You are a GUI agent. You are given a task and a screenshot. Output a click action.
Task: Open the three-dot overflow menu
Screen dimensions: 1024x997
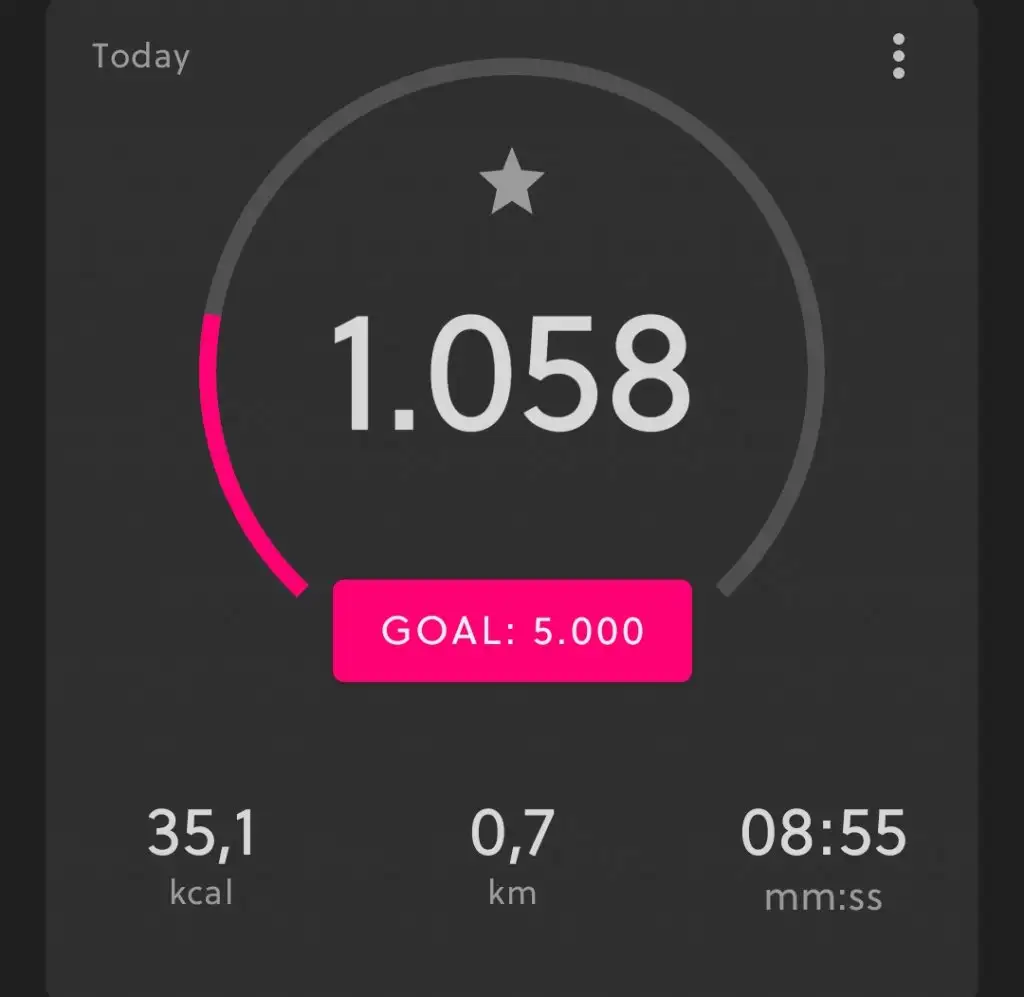coord(898,56)
